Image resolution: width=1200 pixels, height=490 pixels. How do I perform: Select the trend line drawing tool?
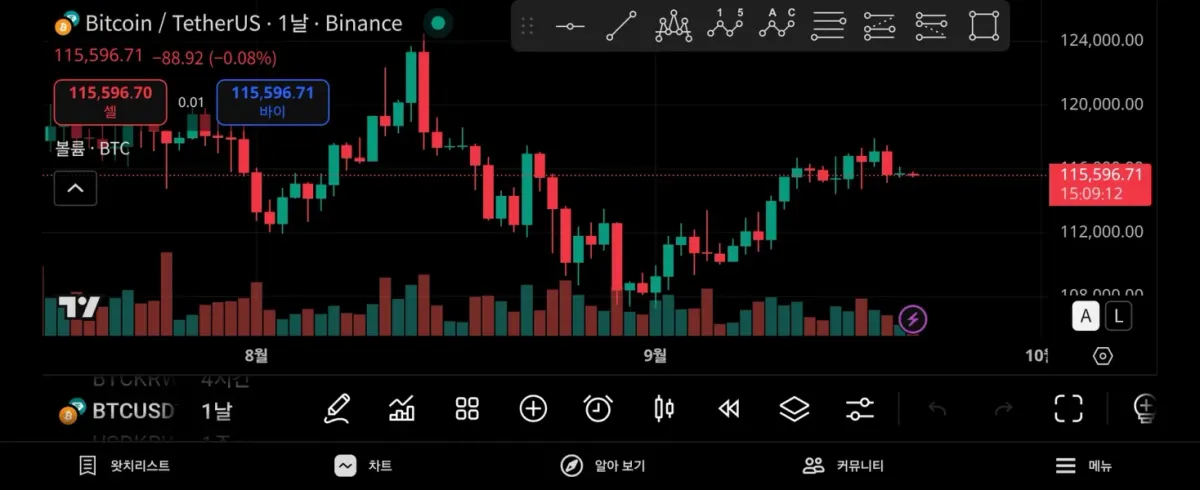point(621,26)
